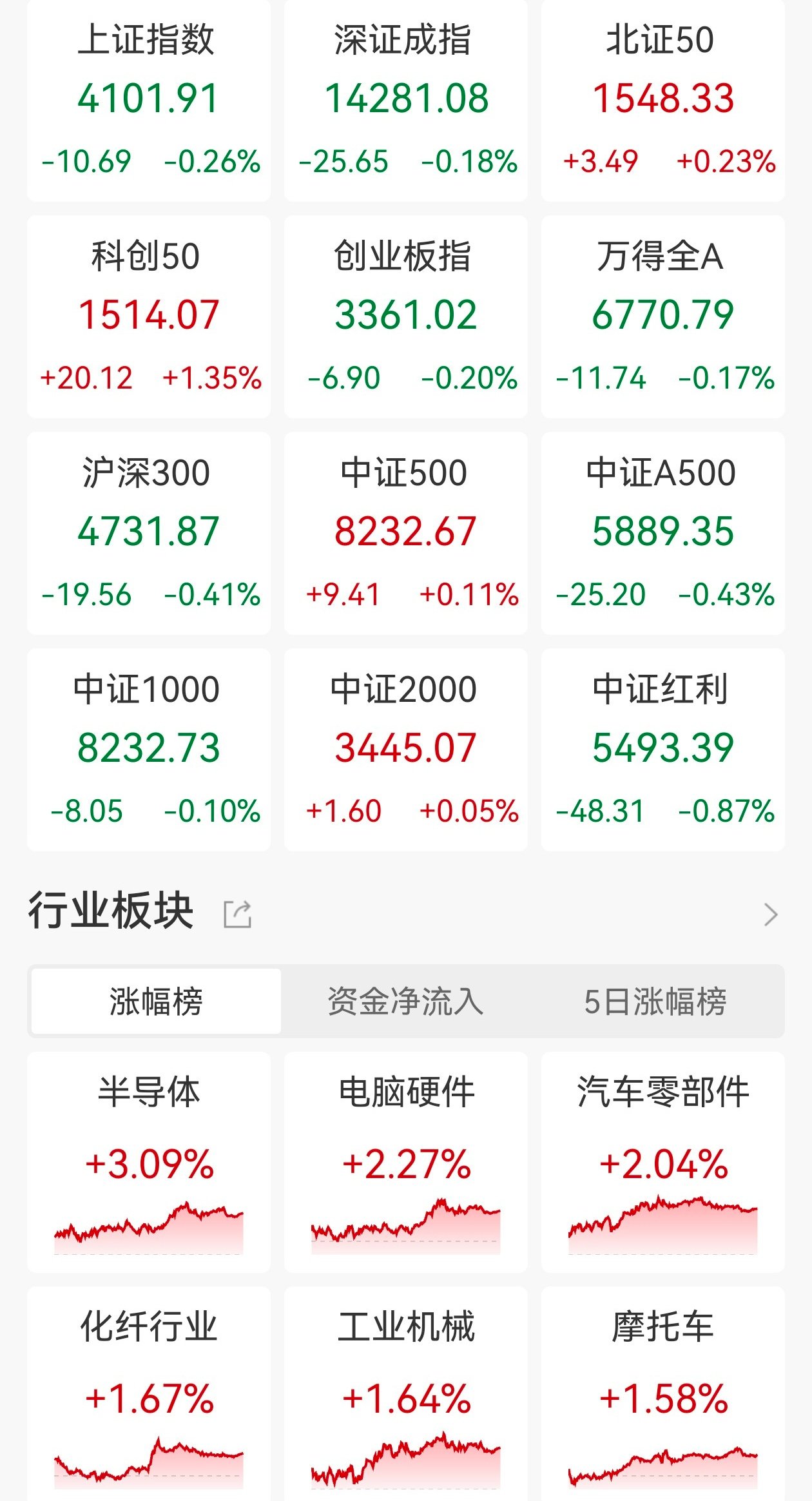View the 摩托车 sector card
Image resolution: width=812 pixels, height=1501 pixels.
662,1395
